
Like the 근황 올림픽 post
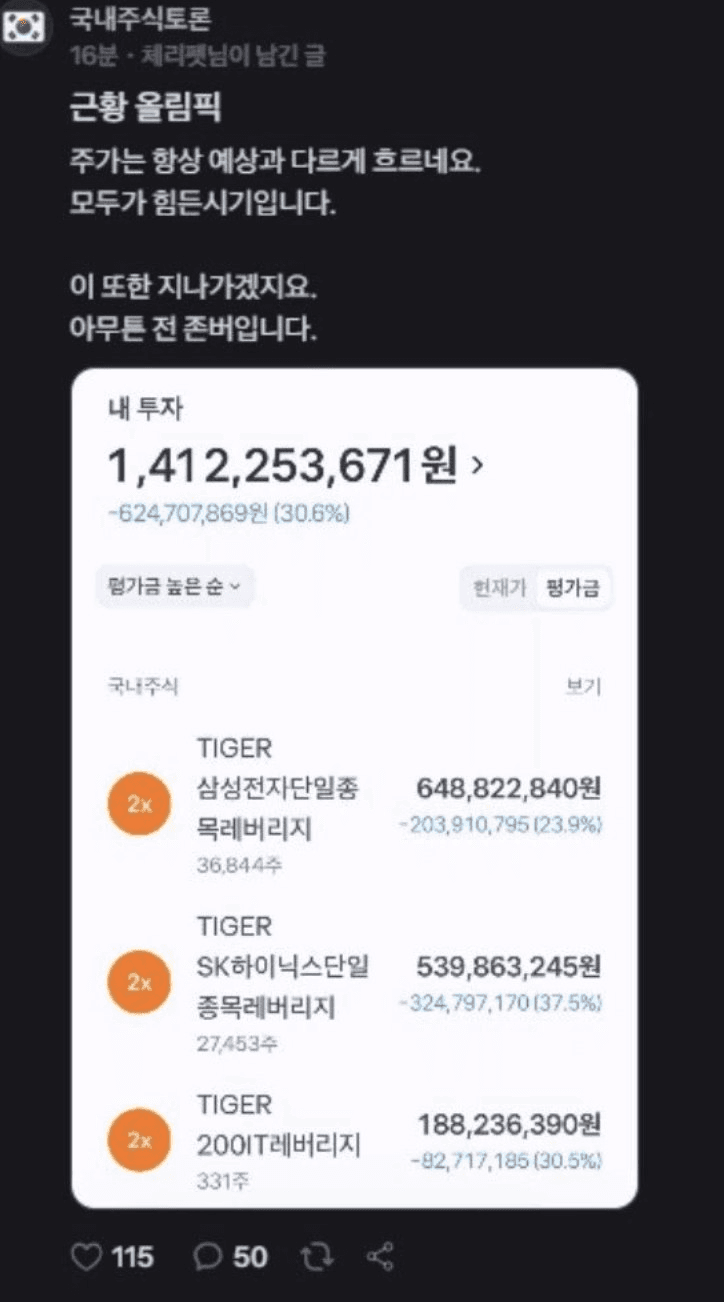[87, 1256]
